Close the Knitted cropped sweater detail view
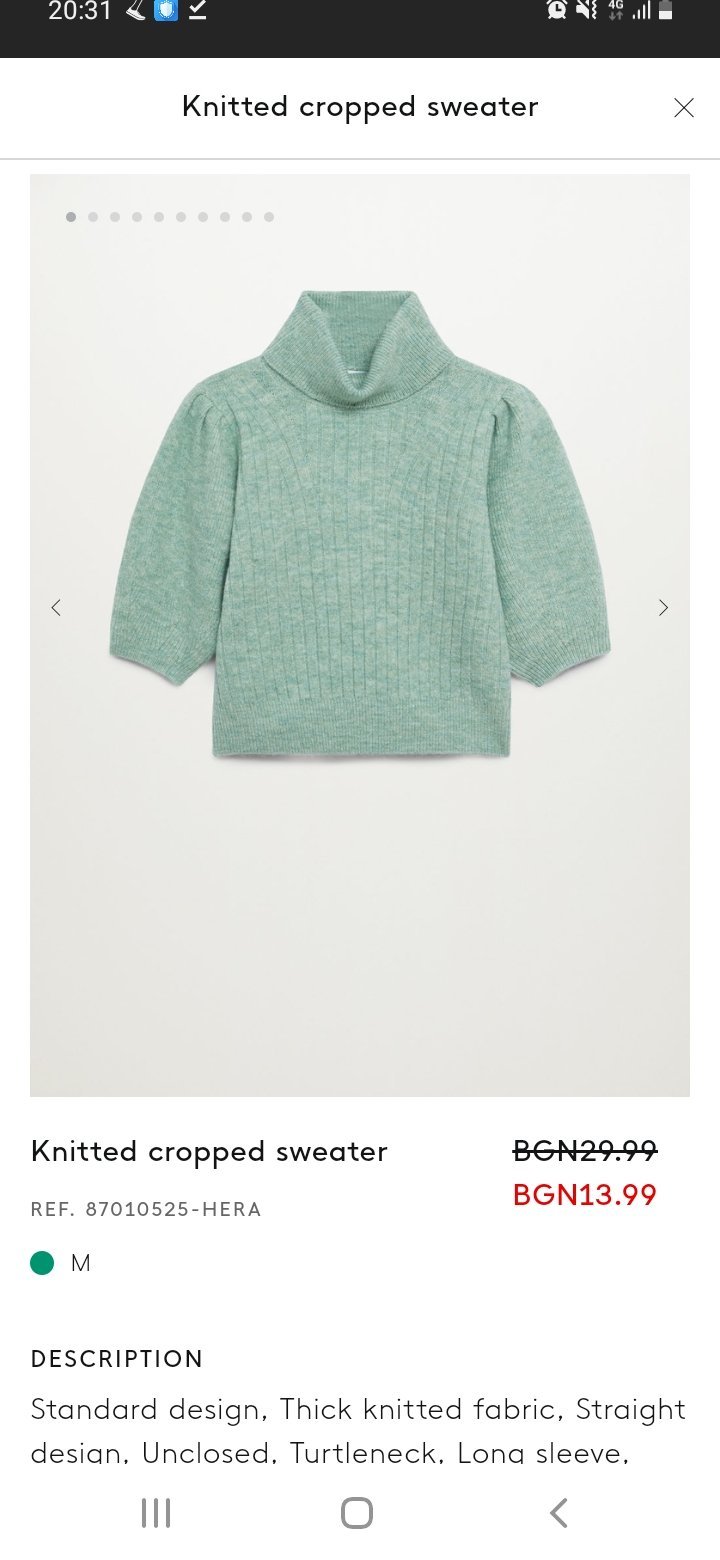Viewport: 720px width, 1560px height. pos(684,108)
